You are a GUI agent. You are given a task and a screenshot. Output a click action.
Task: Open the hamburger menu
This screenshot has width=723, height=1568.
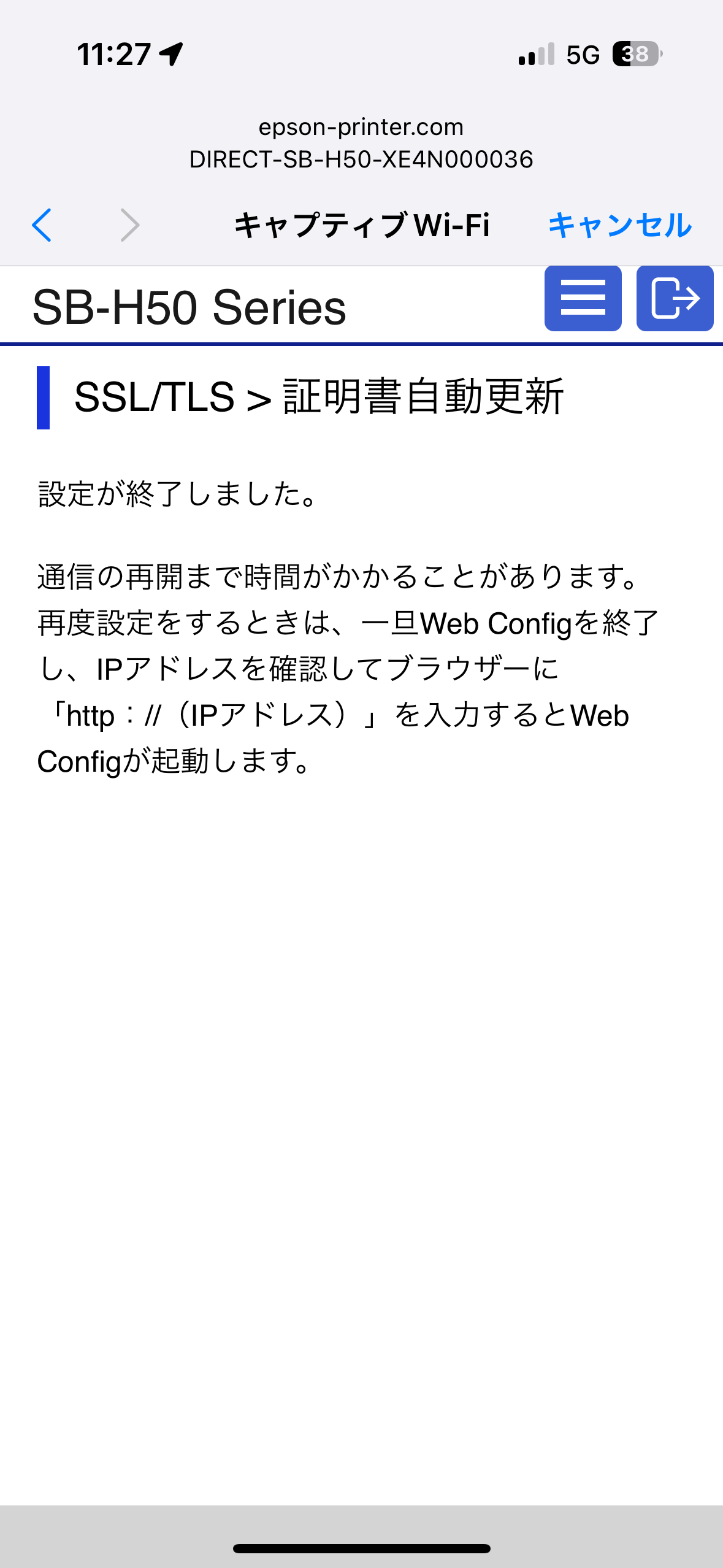[583, 299]
